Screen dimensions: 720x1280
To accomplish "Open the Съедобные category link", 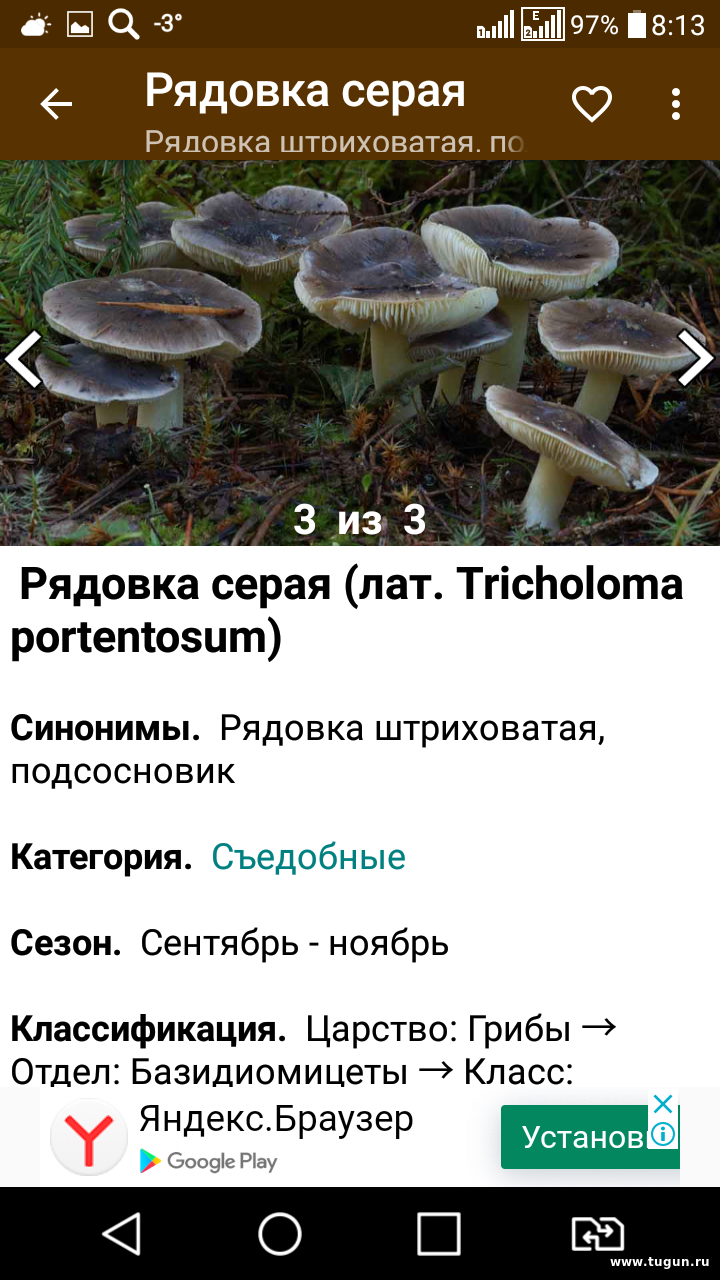I will [309, 857].
